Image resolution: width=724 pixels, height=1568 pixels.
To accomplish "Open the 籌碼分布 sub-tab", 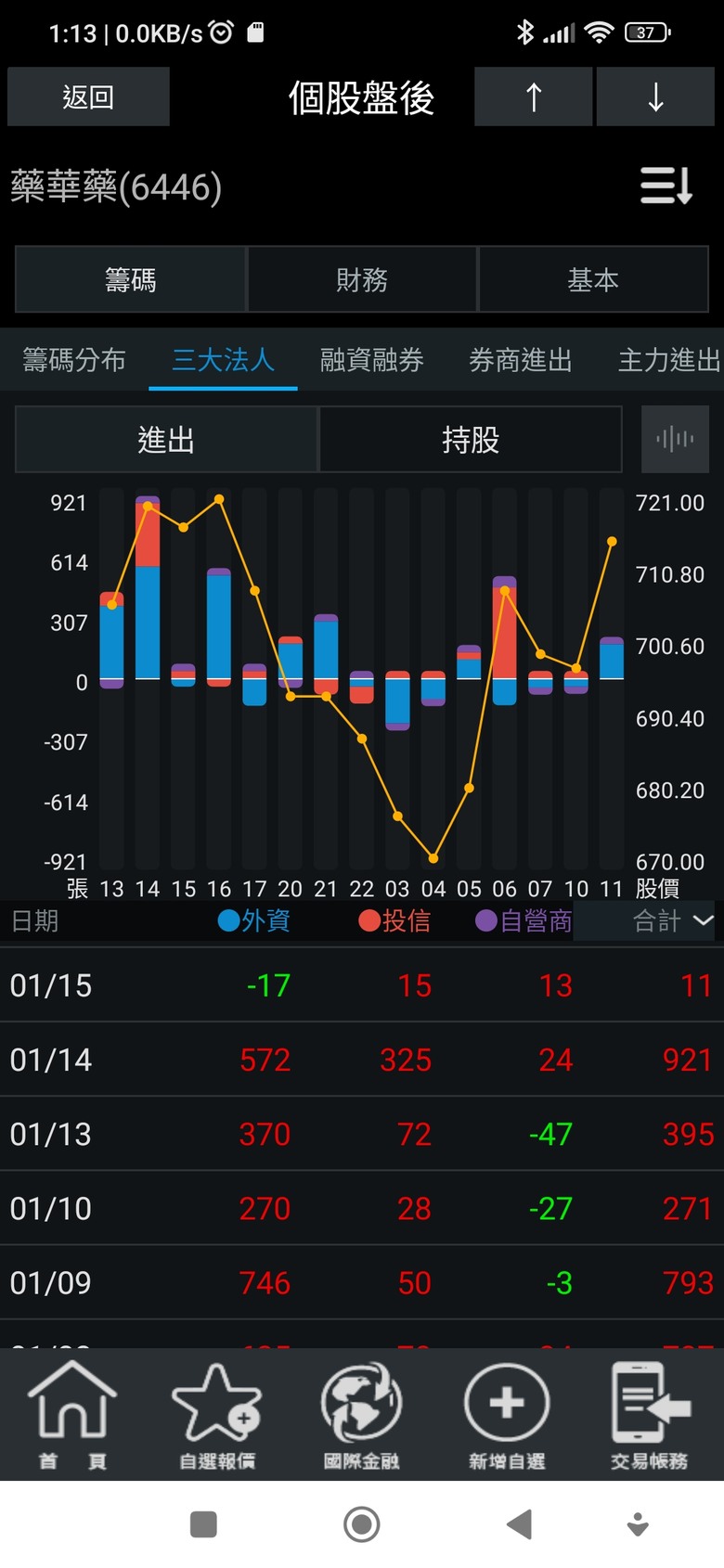I will pyautogui.click(x=74, y=360).
